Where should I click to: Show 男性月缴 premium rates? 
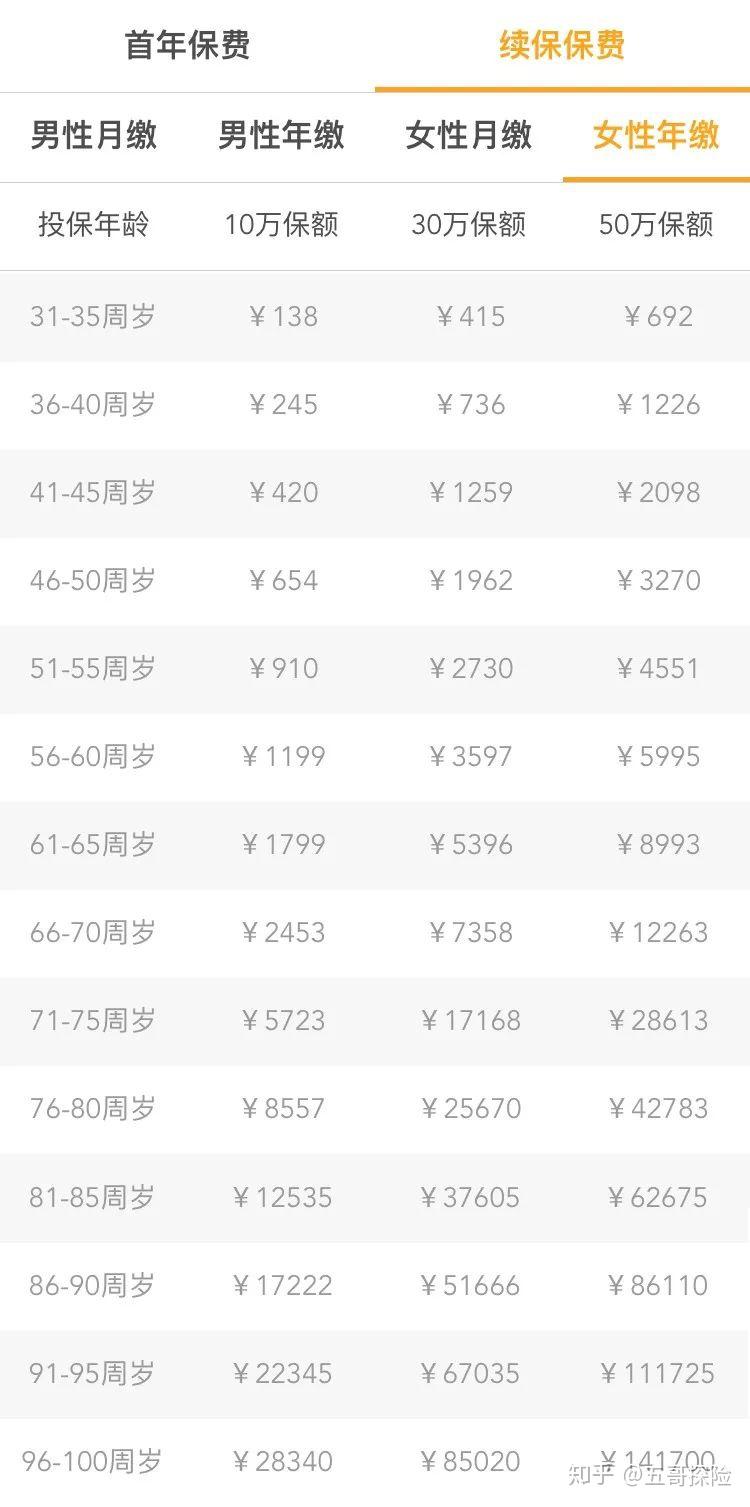pyautogui.click(x=94, y=136)
